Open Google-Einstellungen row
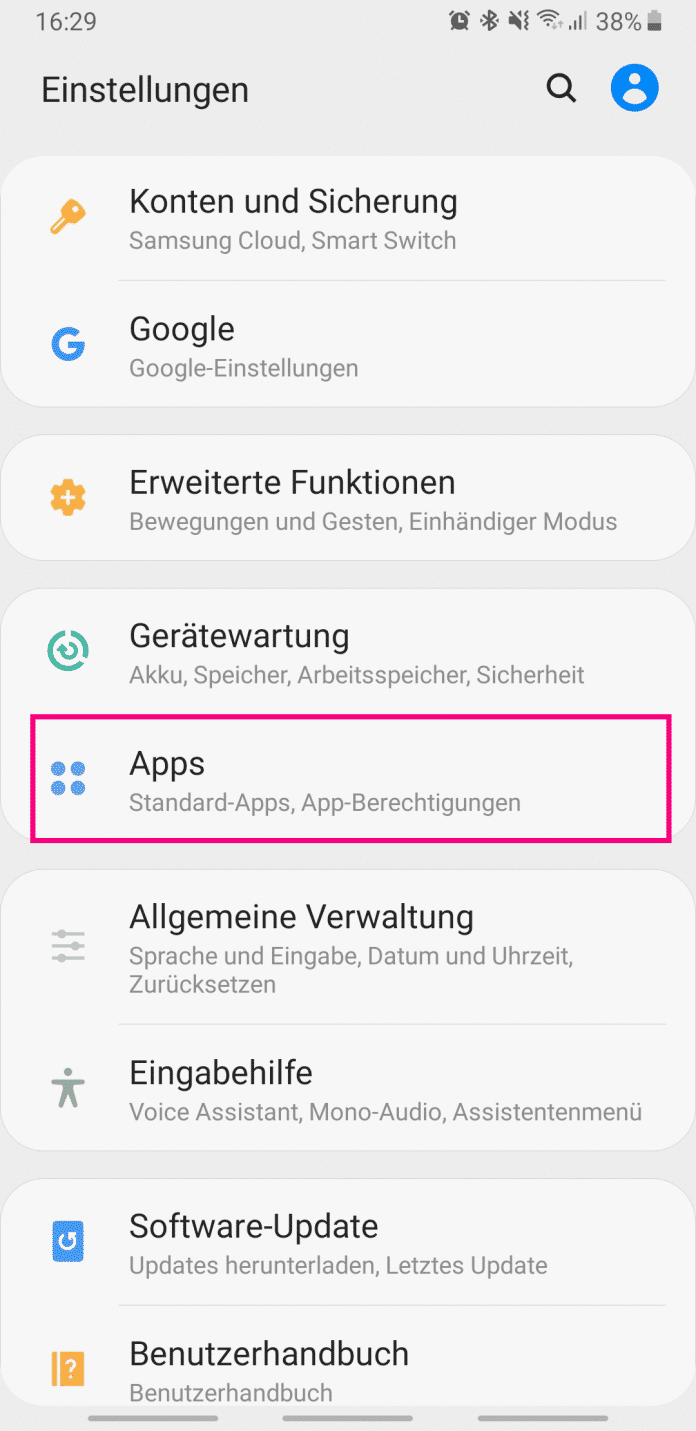696x1431 pixels. 348,346
